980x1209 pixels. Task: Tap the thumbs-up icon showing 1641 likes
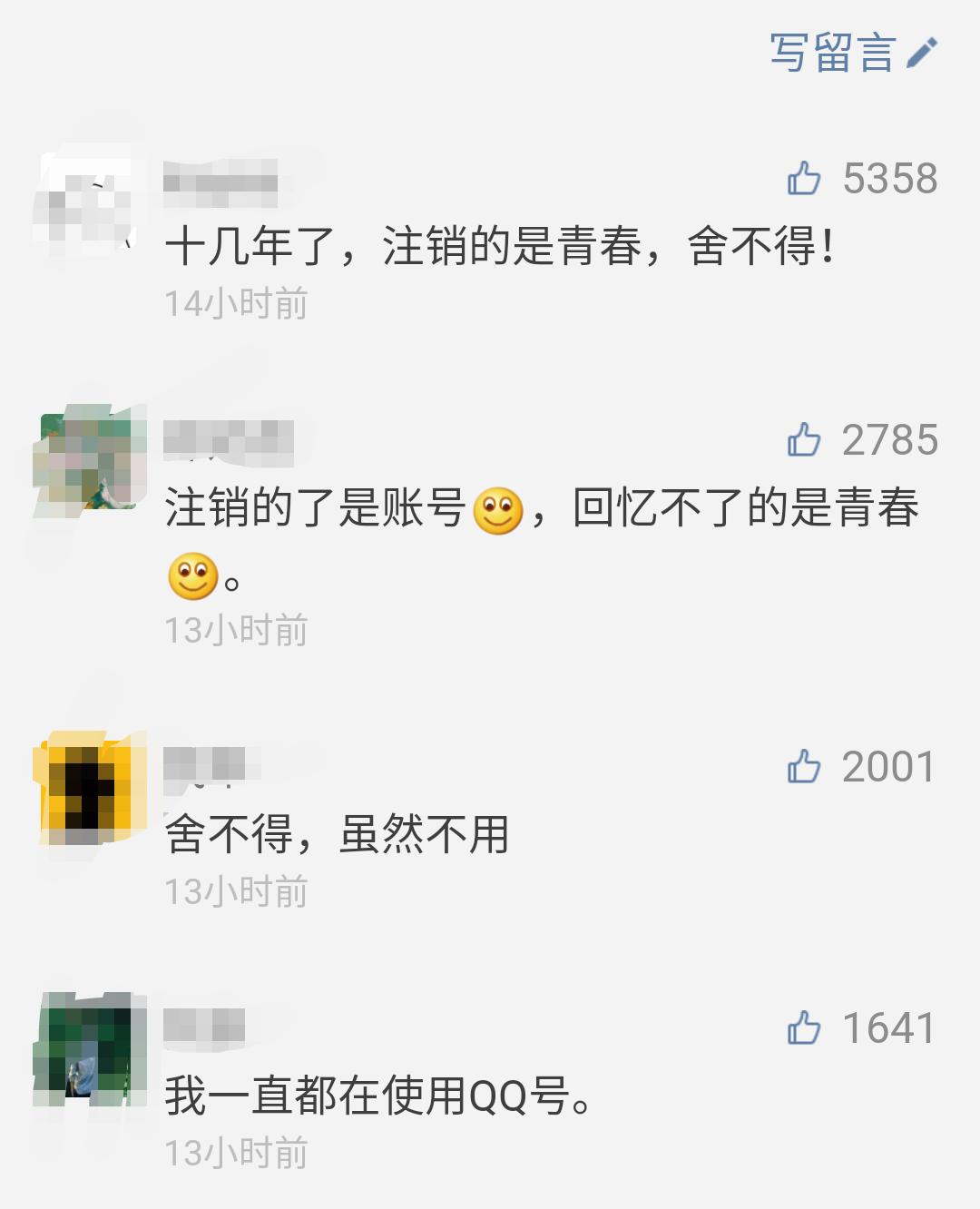coord(803,1028)
